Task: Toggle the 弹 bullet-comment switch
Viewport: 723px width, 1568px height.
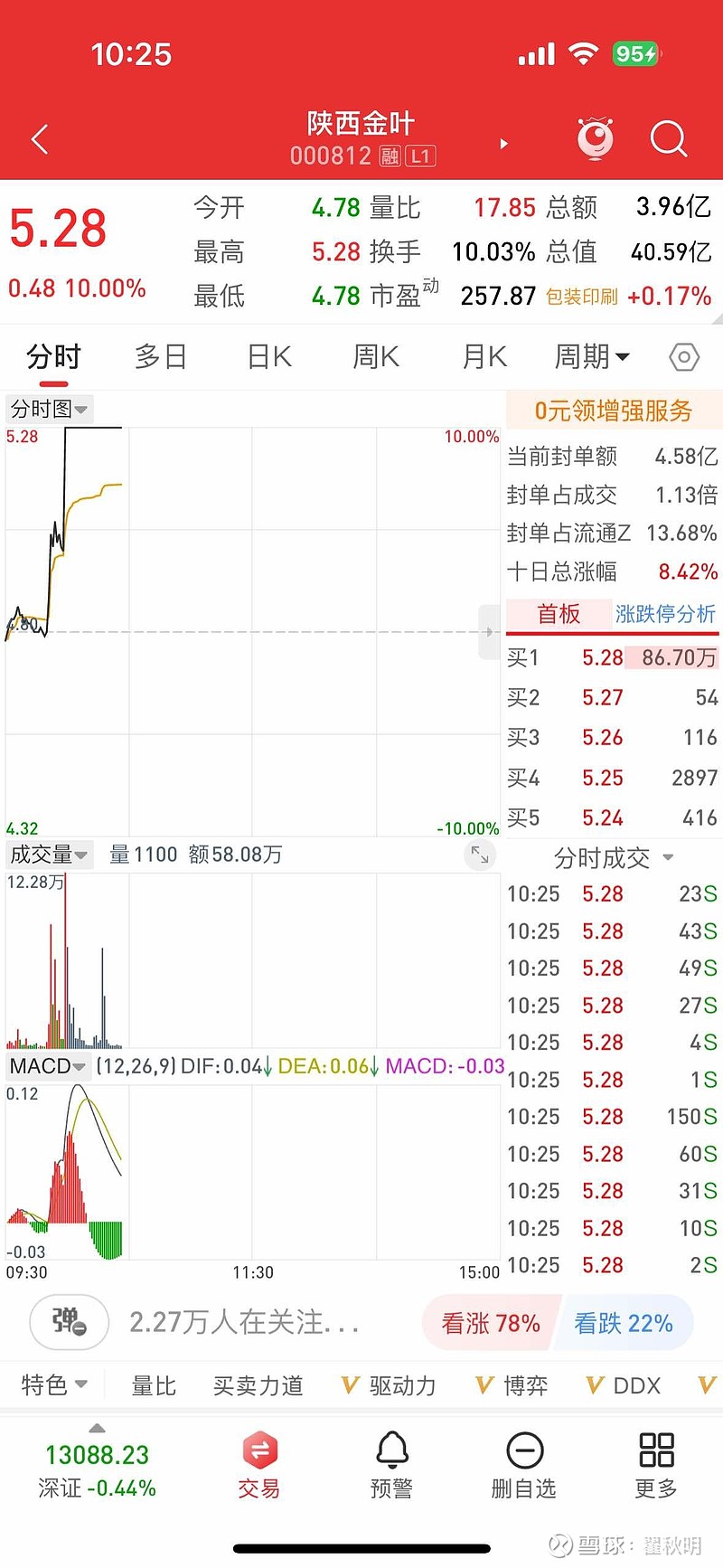Action: (x=69, y=1322)
